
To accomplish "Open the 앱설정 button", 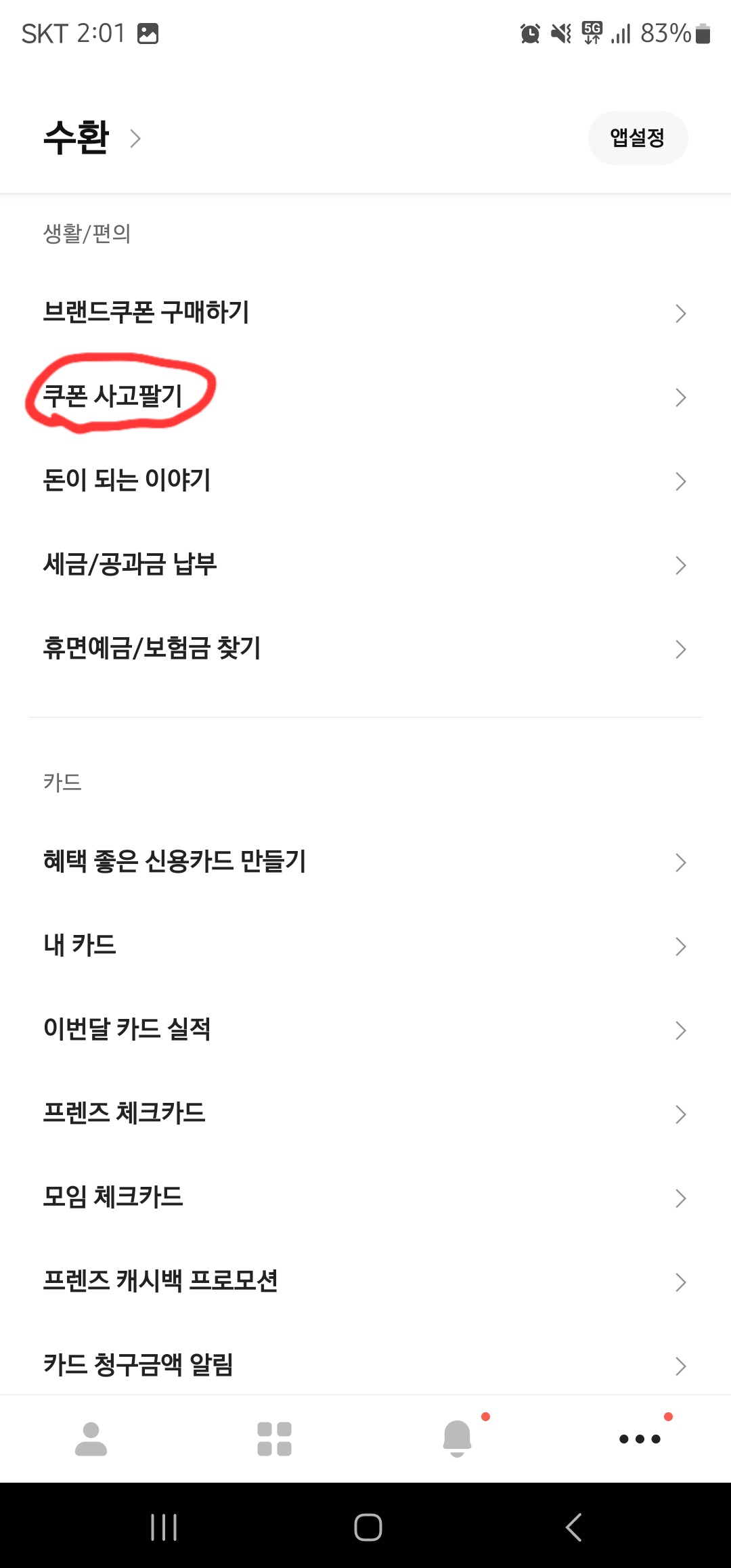I will pos(638,137).
